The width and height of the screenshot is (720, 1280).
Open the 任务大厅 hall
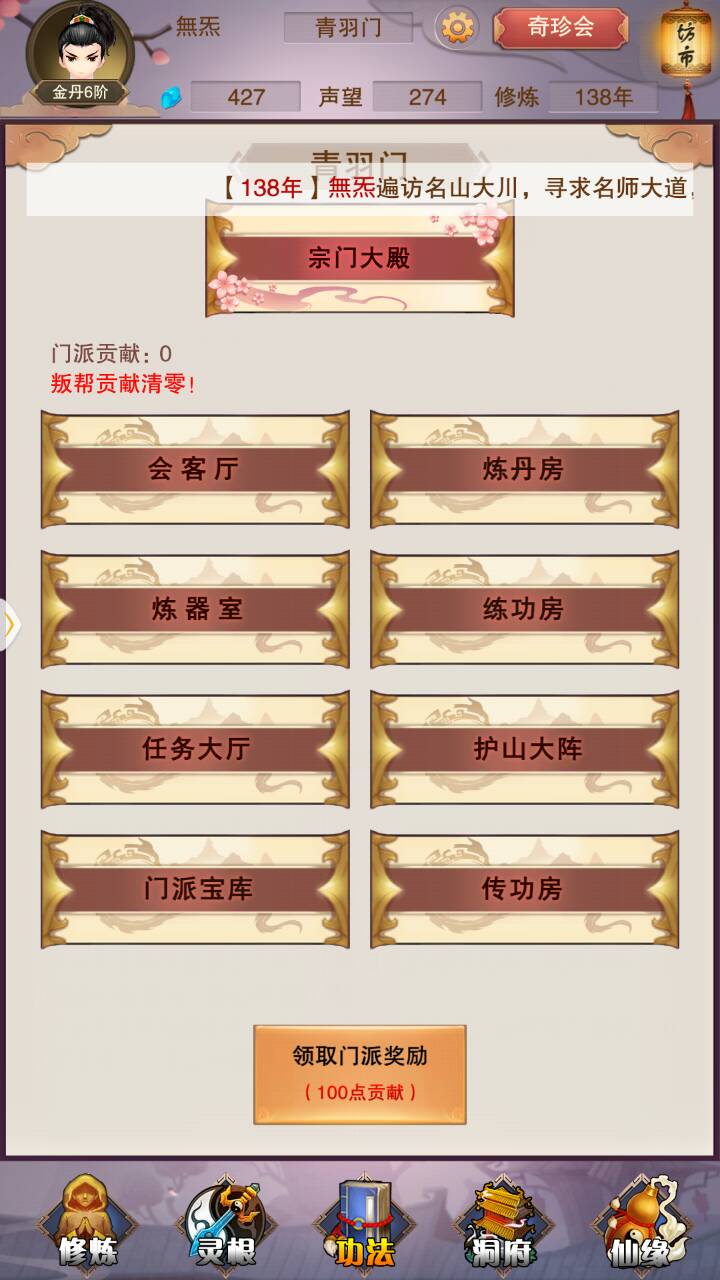tap(195, 749)
